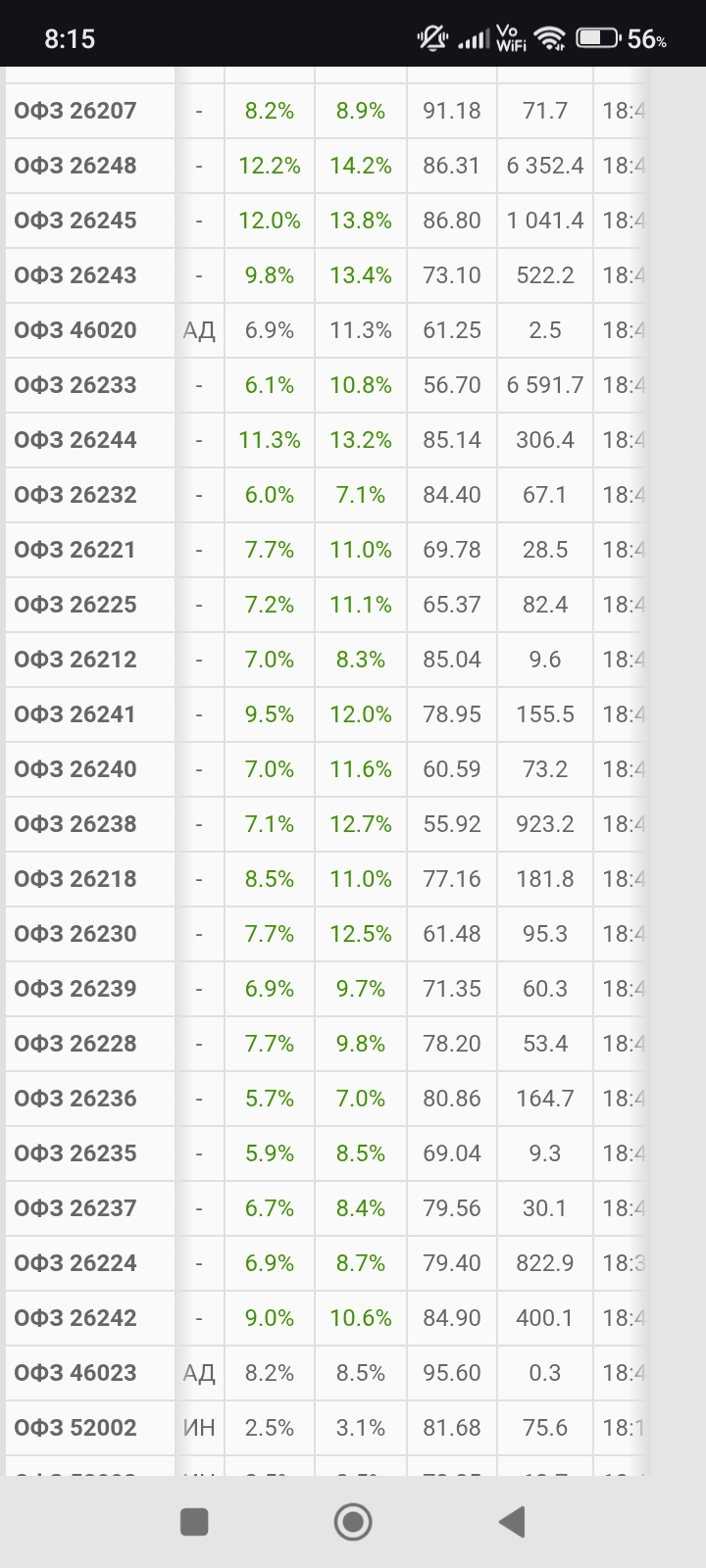Image resolution: width=706 pixels, height=1568 pixels.
Task: Open ОФЗ 26221 bond info
Action: coord(76,550)
